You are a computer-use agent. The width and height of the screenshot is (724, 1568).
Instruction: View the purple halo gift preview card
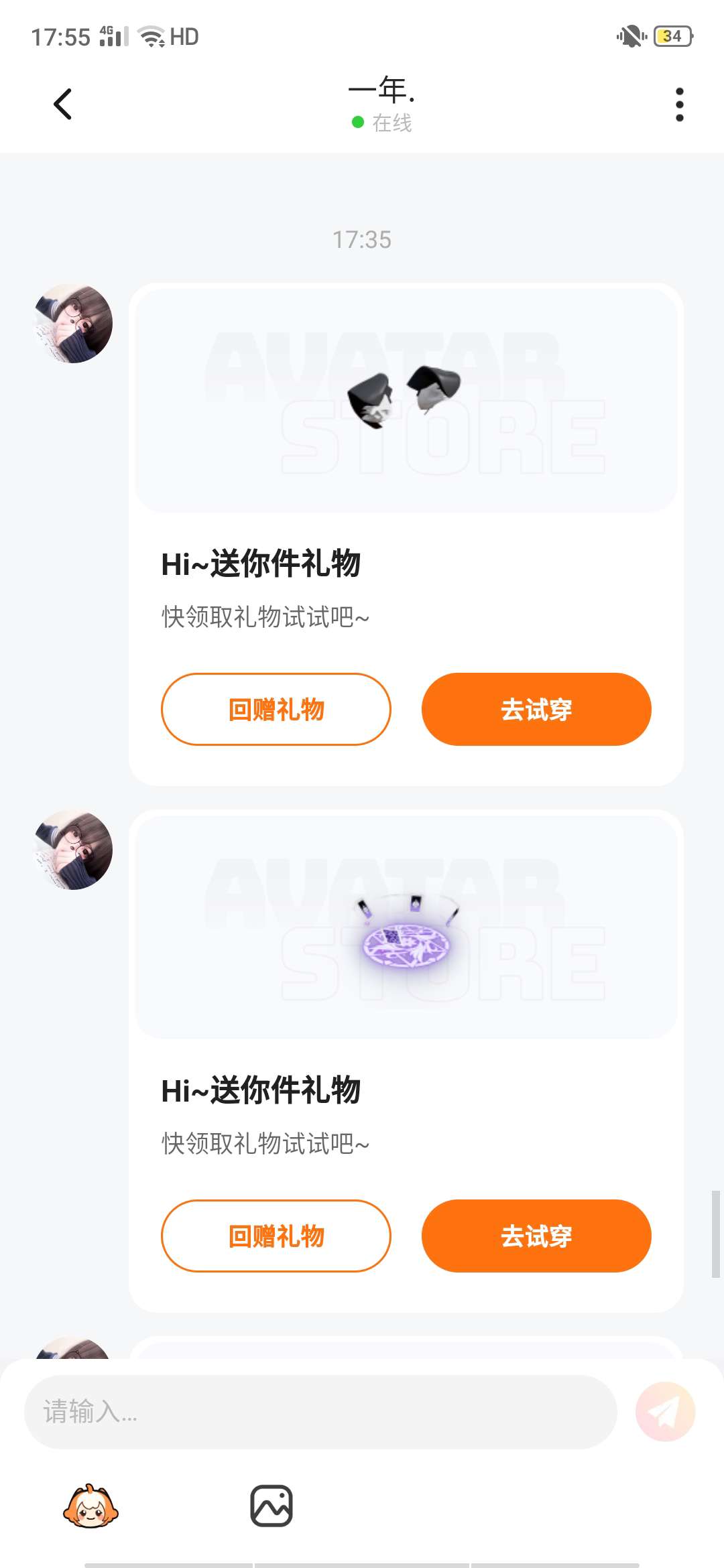pos(406,927)
